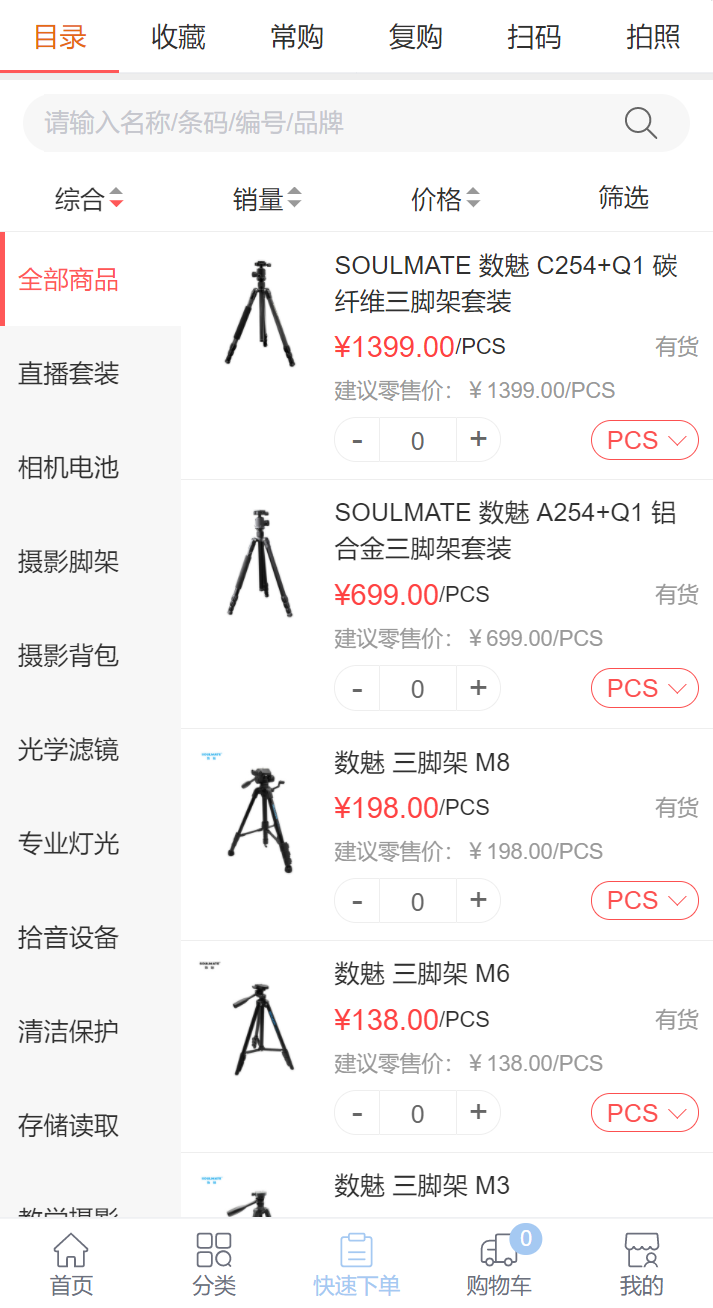Go to the 首页 home tab

[x=71, y=1264]
